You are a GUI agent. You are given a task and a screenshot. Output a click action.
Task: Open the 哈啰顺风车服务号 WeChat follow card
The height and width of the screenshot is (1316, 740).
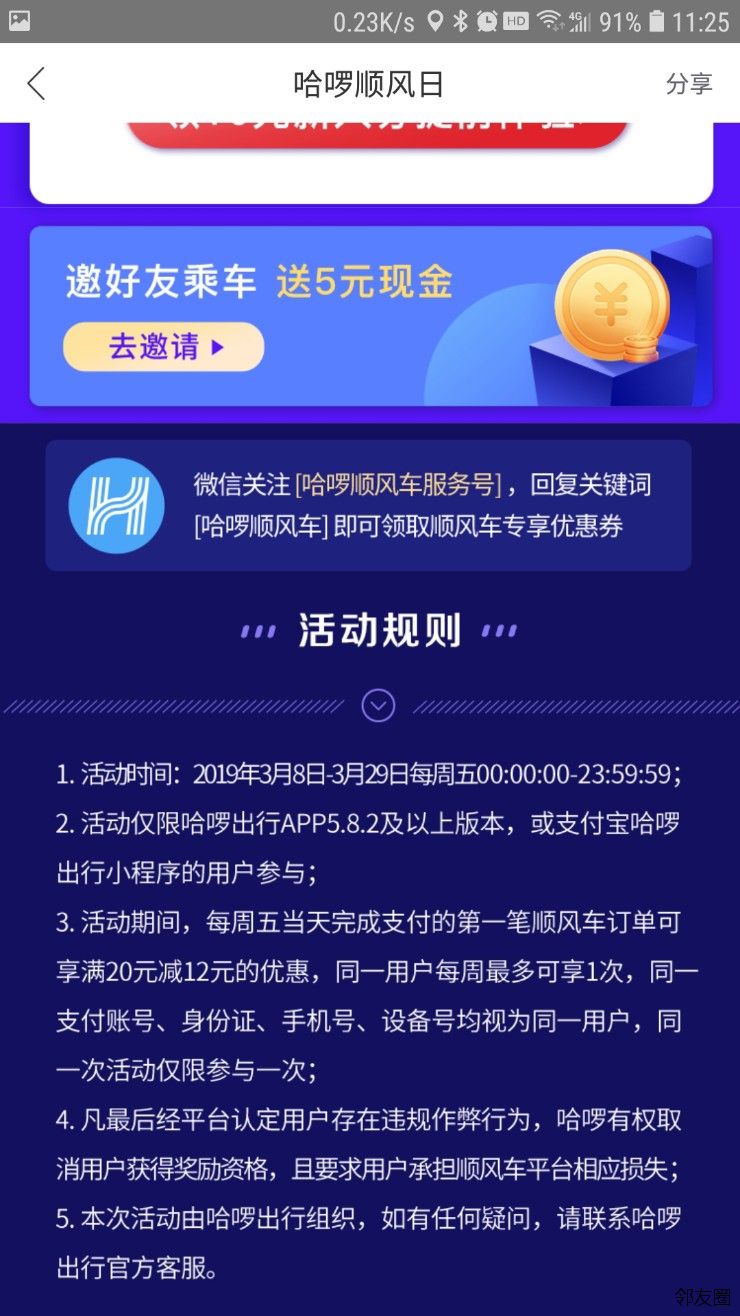point(368,505)
